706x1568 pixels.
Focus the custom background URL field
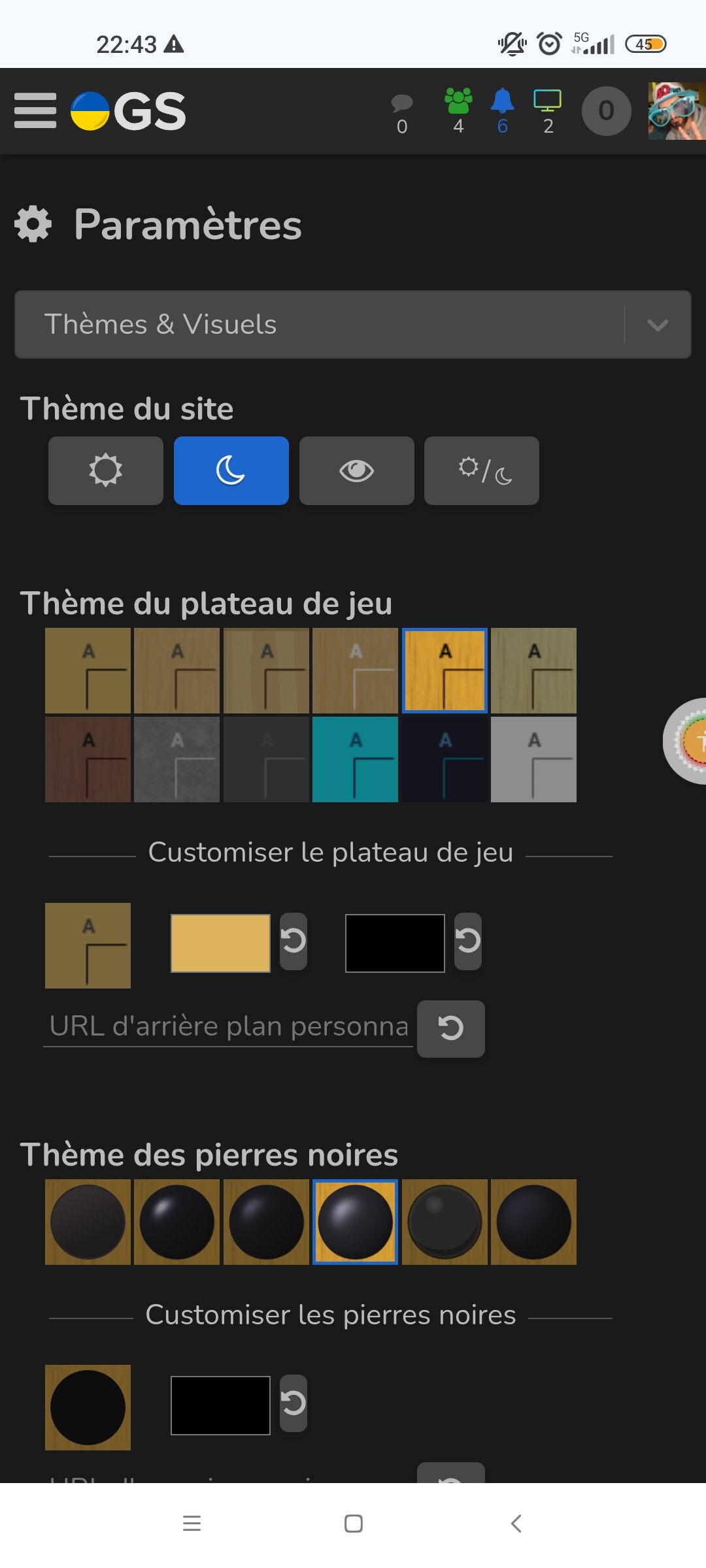point(227,1026)
